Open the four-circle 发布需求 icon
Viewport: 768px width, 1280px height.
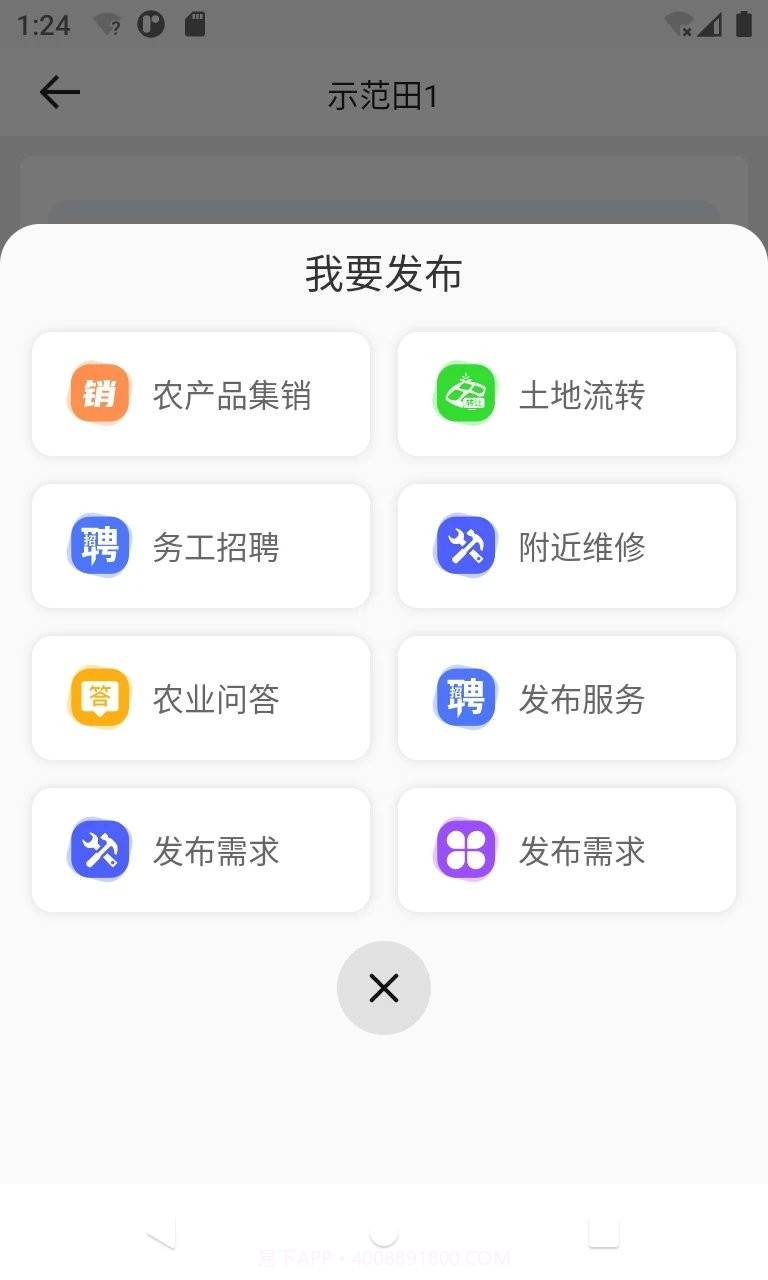464,849
